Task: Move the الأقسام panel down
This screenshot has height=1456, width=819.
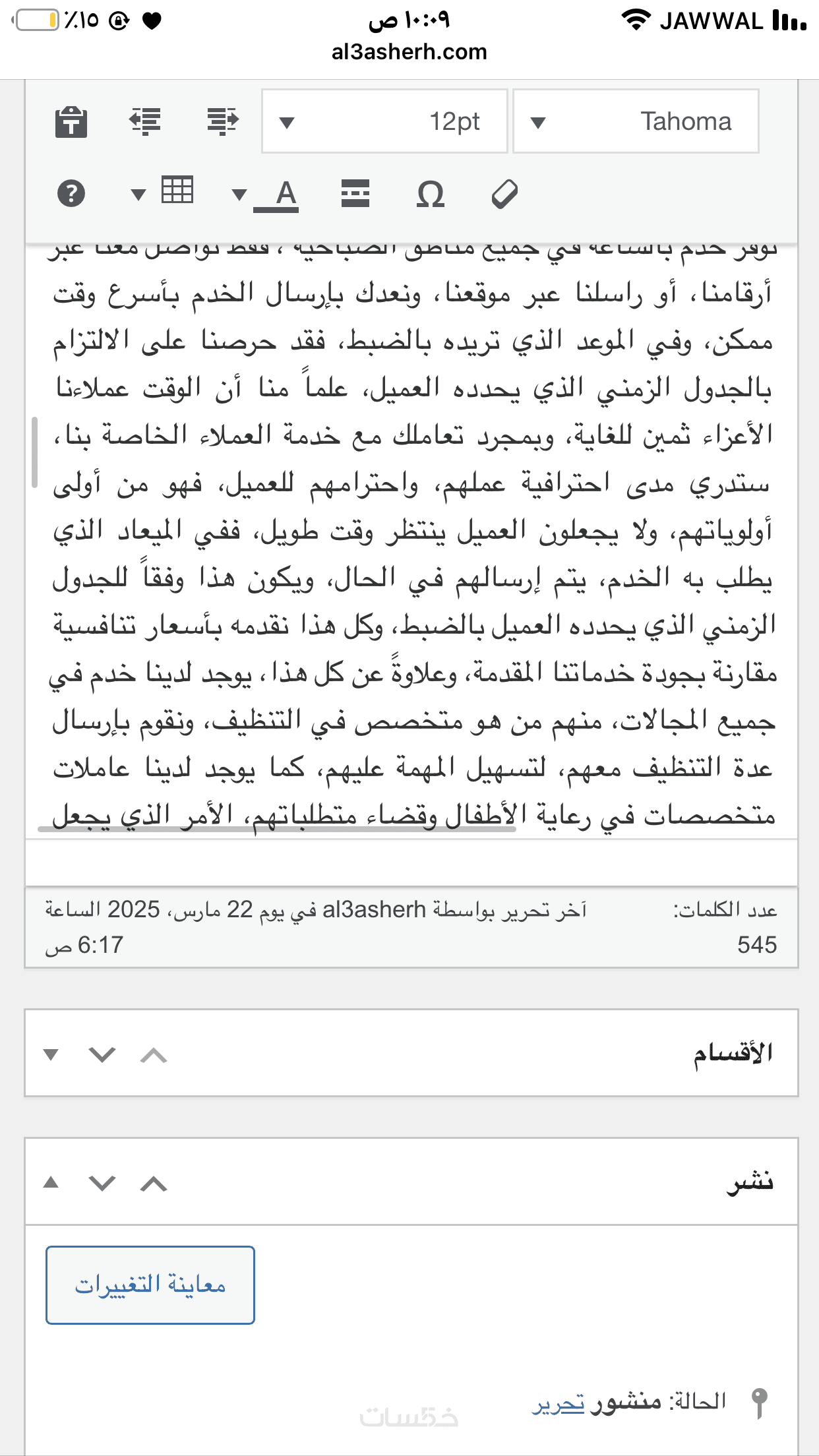Action: (102, 1054)
